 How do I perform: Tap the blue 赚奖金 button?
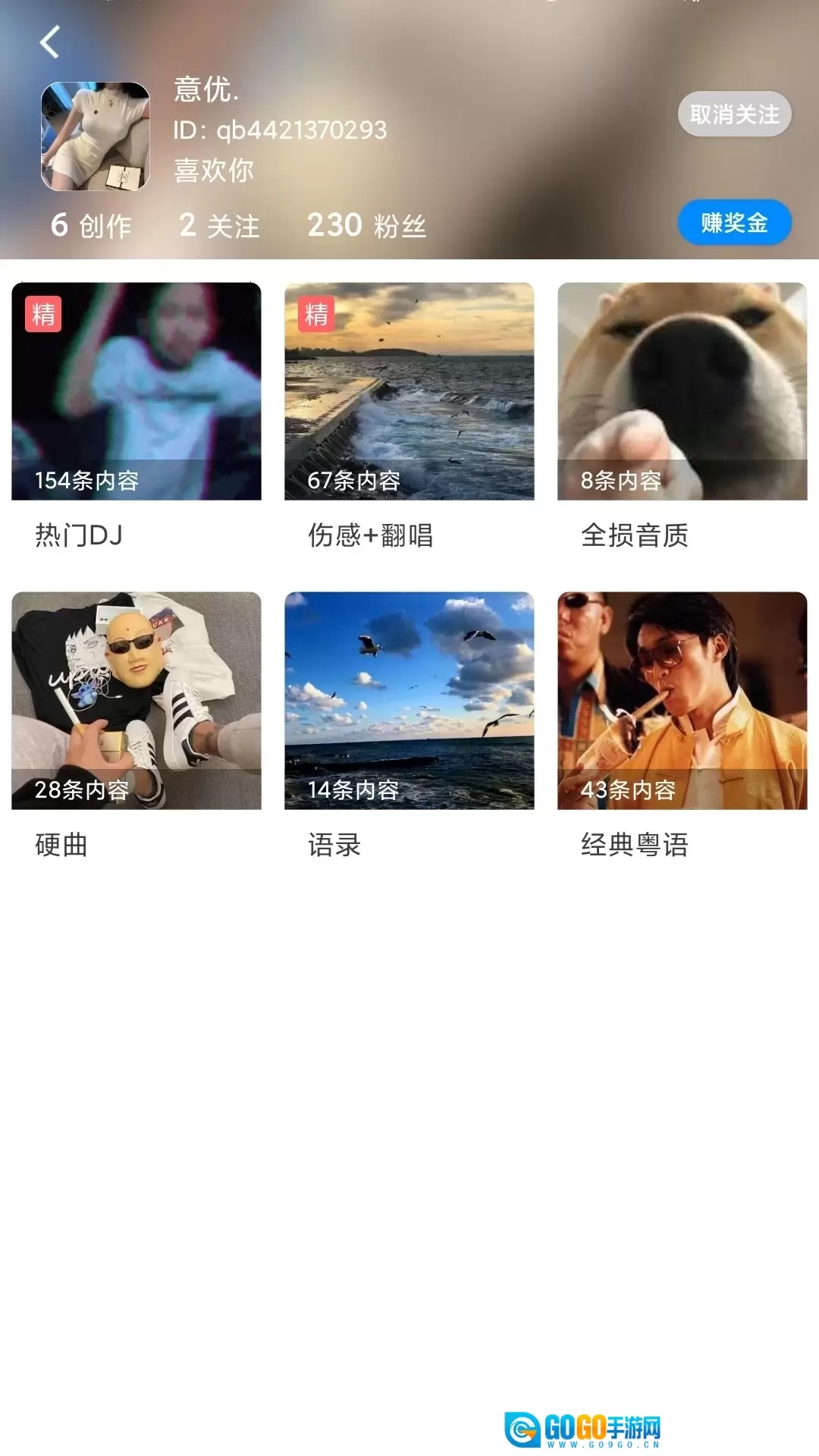(734, 223)
